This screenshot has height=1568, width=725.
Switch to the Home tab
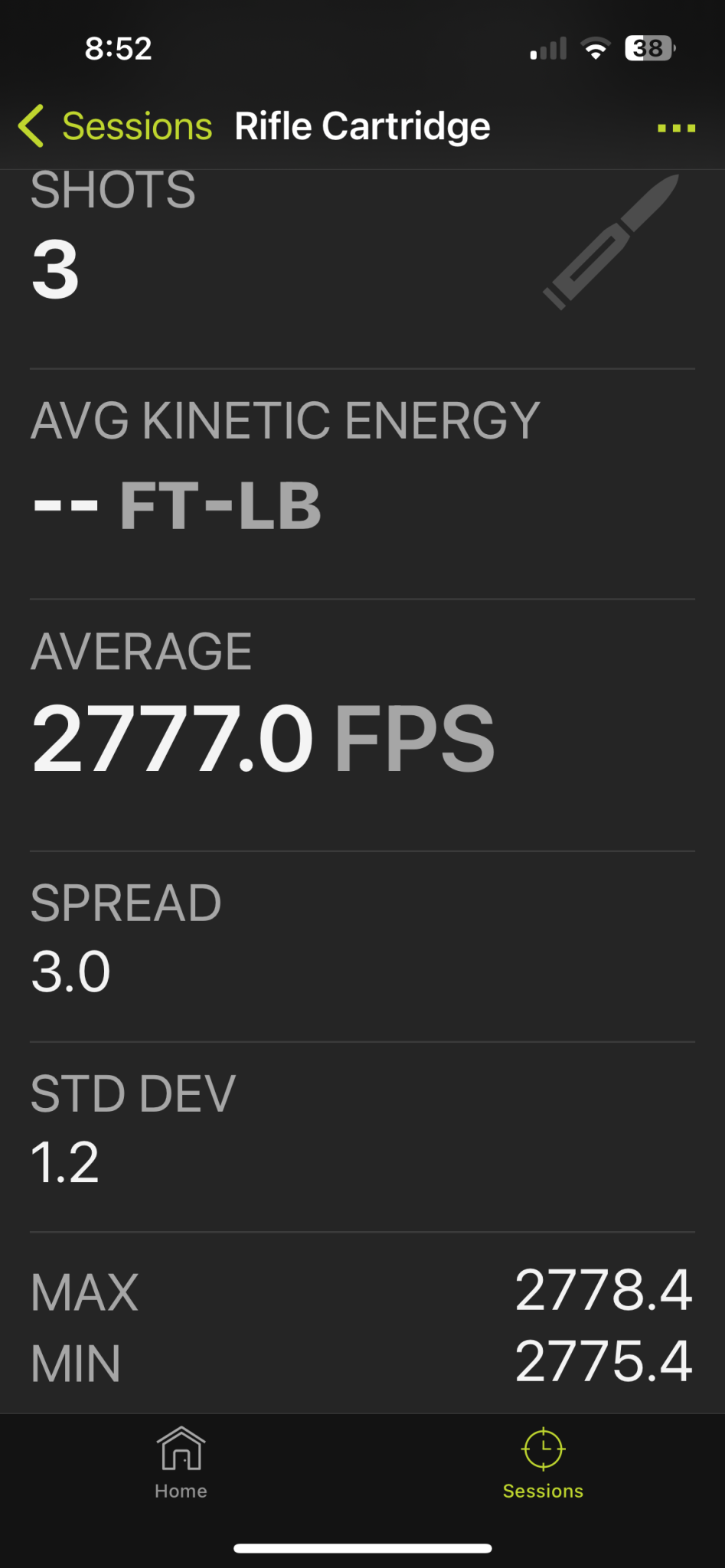(181, 1462)
